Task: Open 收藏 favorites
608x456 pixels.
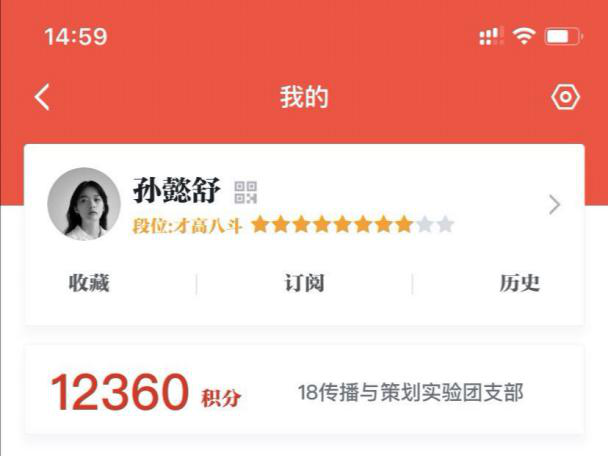Action: [89, 283]
